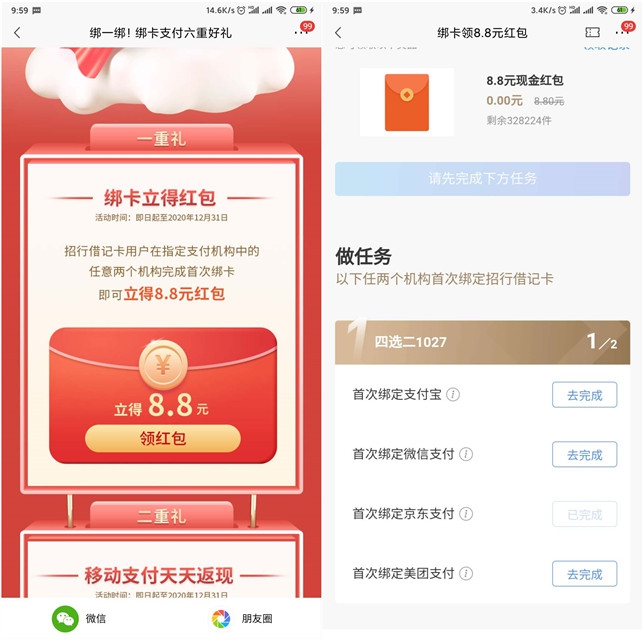Open info icon beside 首次绑定美团支付
643x640 pixels.
tap(466, 574)
